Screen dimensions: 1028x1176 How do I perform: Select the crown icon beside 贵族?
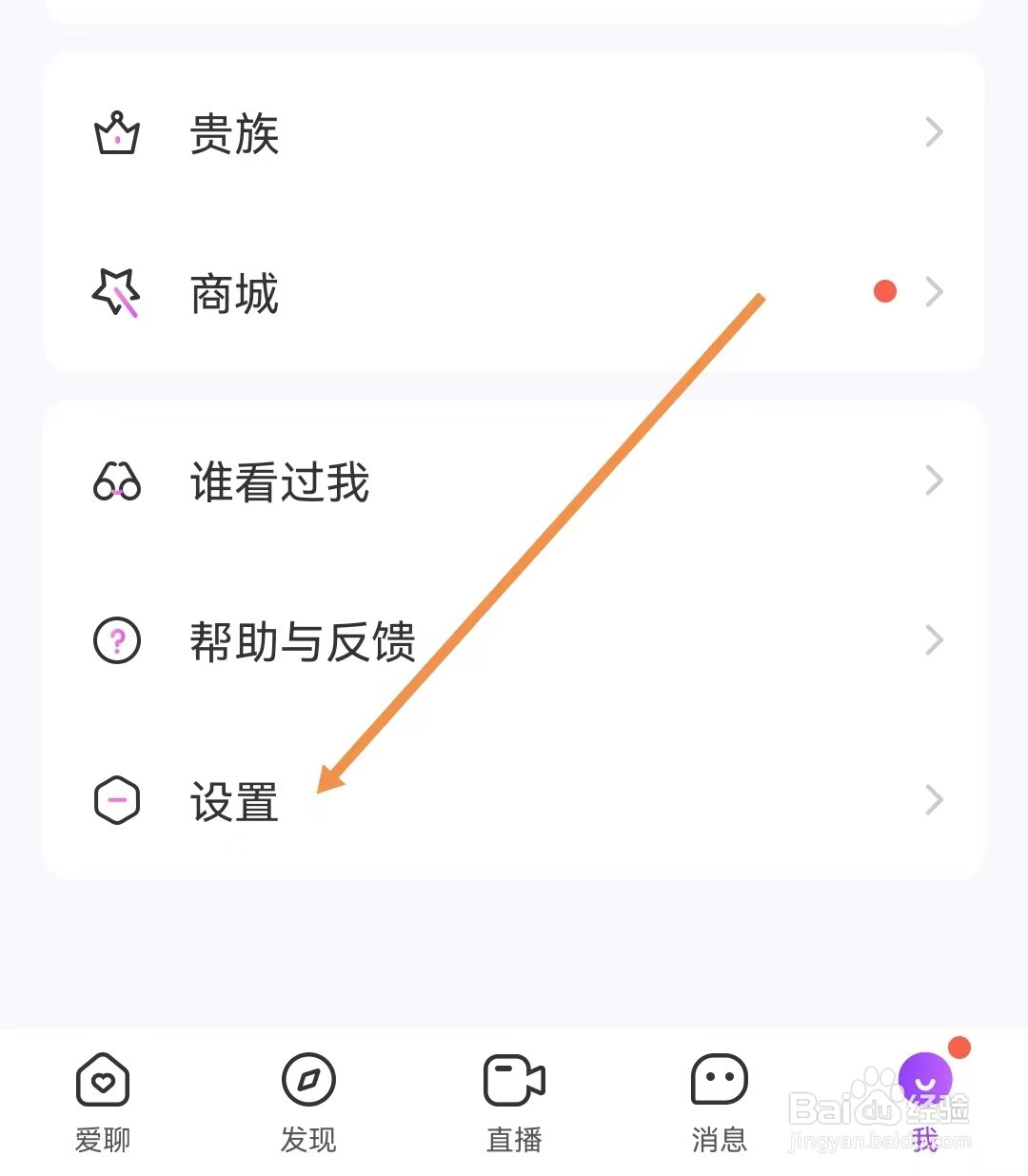click(x=116, y=133)
